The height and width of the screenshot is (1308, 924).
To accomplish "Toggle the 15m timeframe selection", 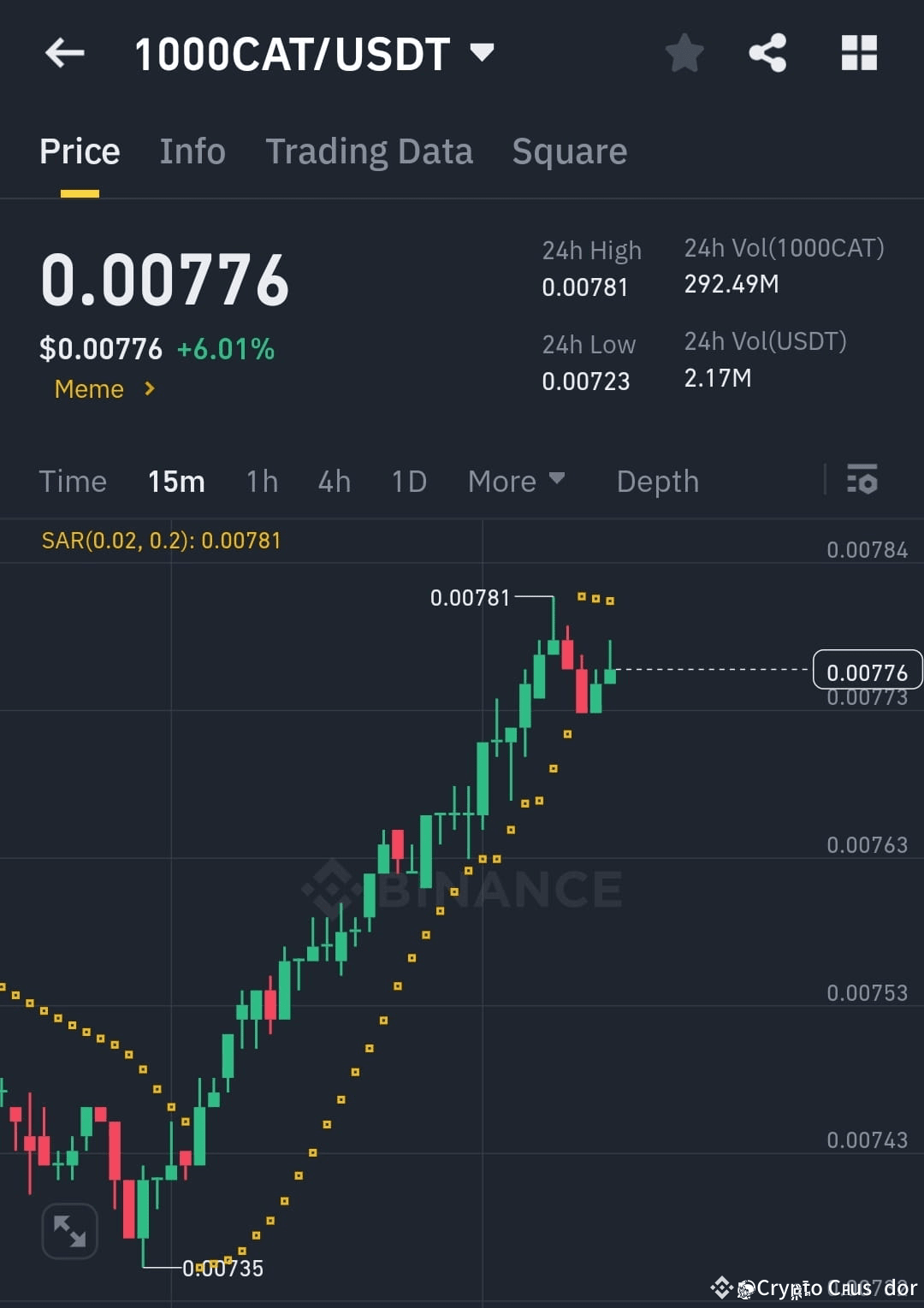I will [x=175, y=481].
